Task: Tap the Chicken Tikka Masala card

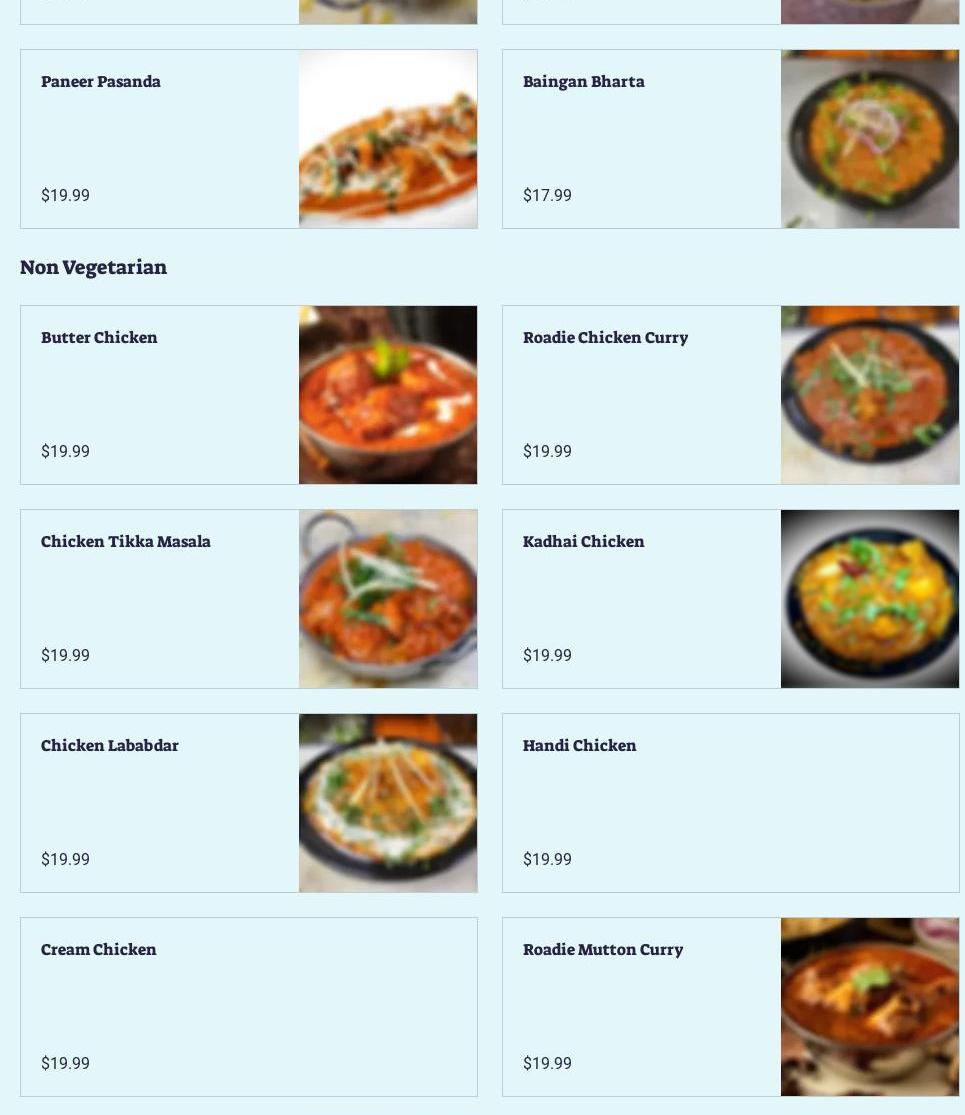Action: coord(248,599)
